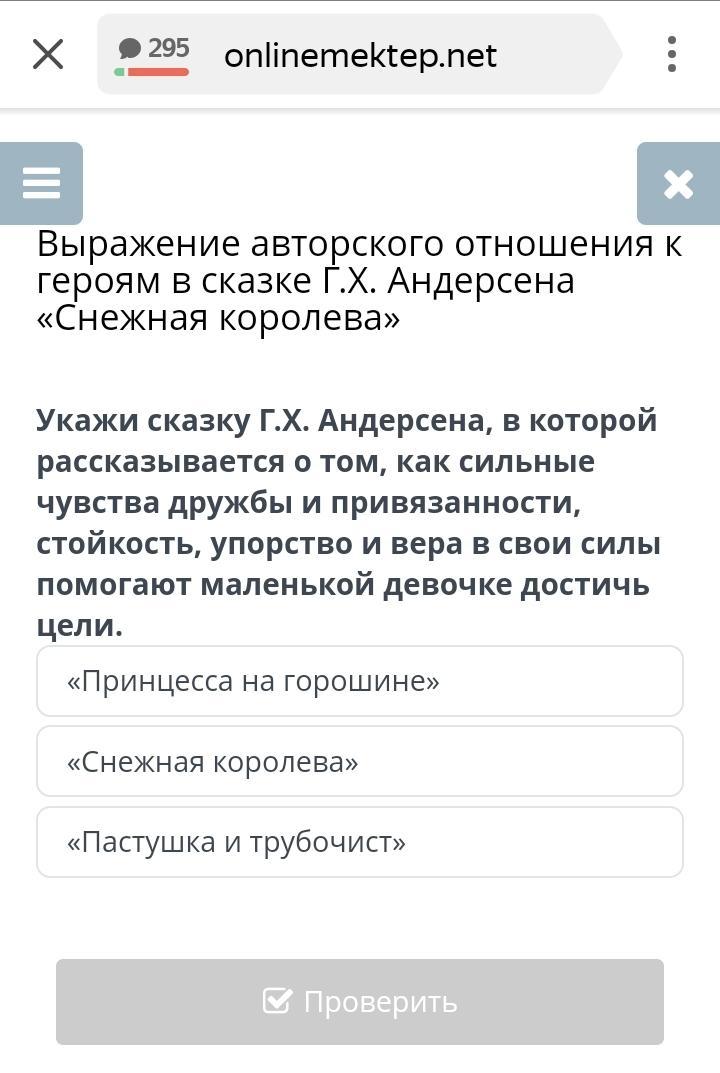Pick answer «Пастушка и трубочист»
This screenshot has width=720, height=1073.
click(360, 842)
